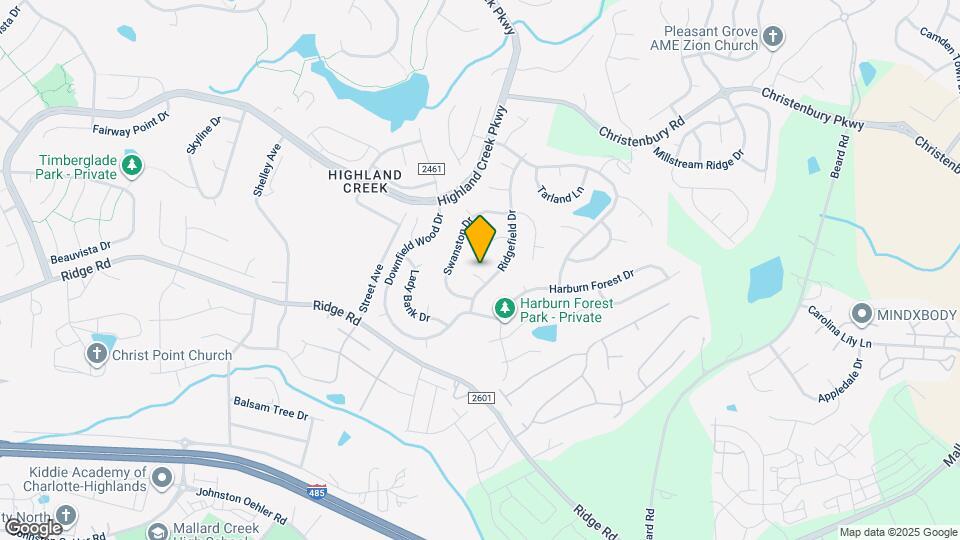Tap the orange location marker

[x=481, y=239]
